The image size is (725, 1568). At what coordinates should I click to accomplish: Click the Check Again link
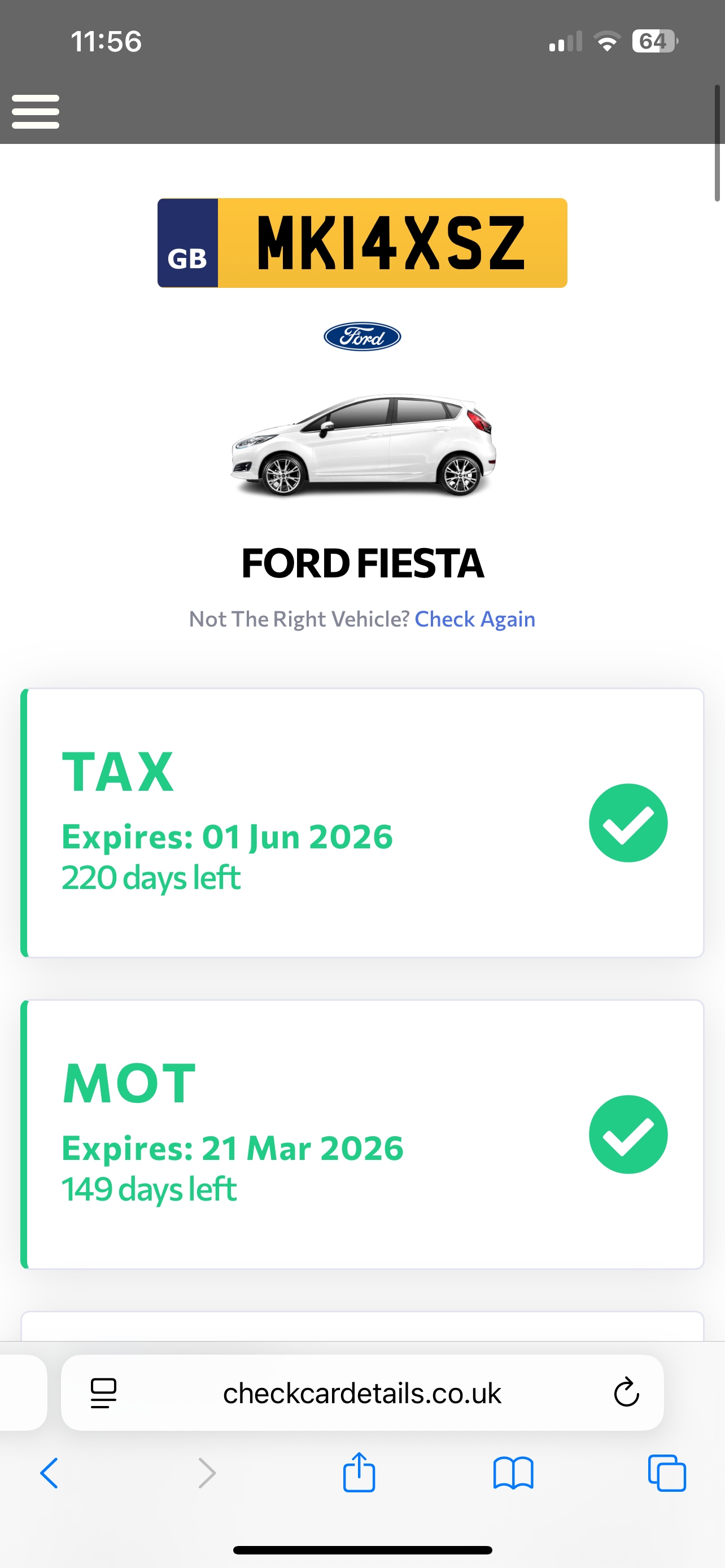[475, 619]
